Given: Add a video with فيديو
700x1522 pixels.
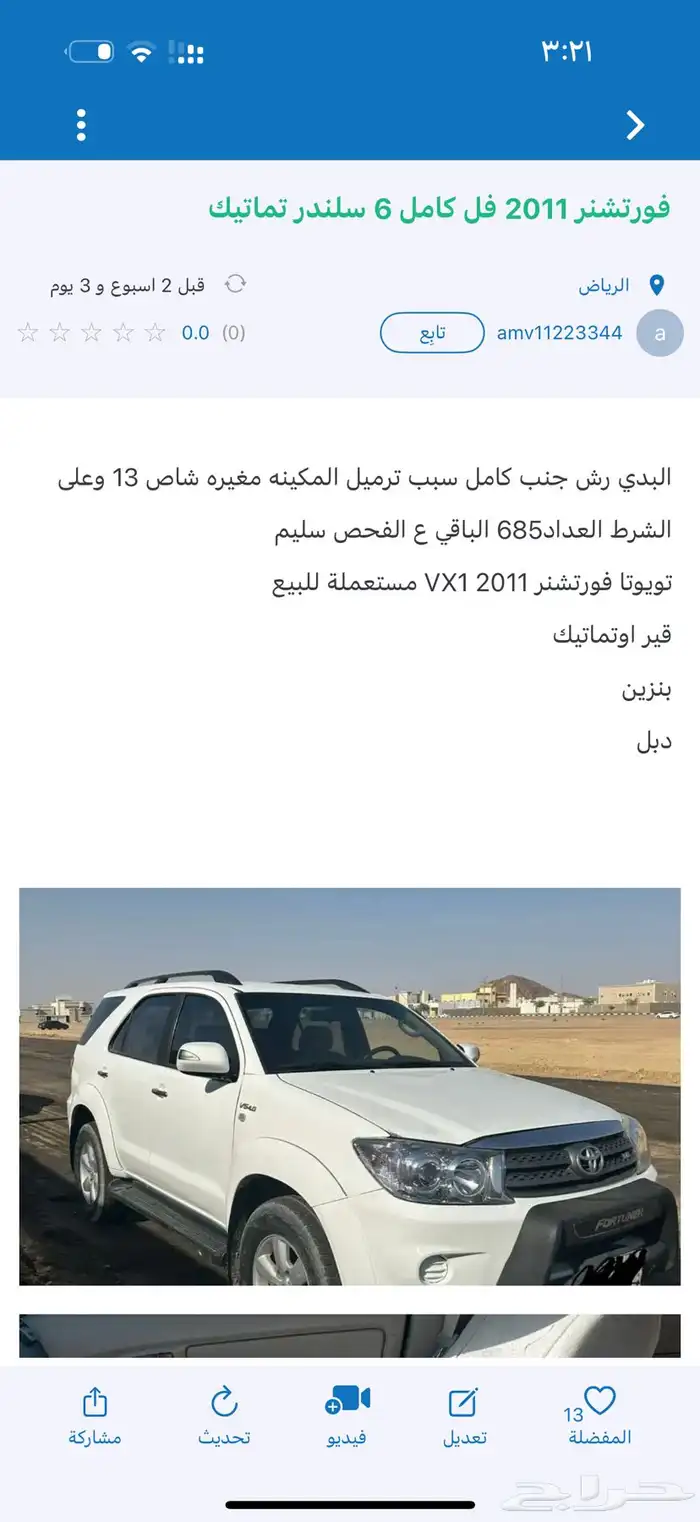Looking at the screenshot, I should (347, 1415).
